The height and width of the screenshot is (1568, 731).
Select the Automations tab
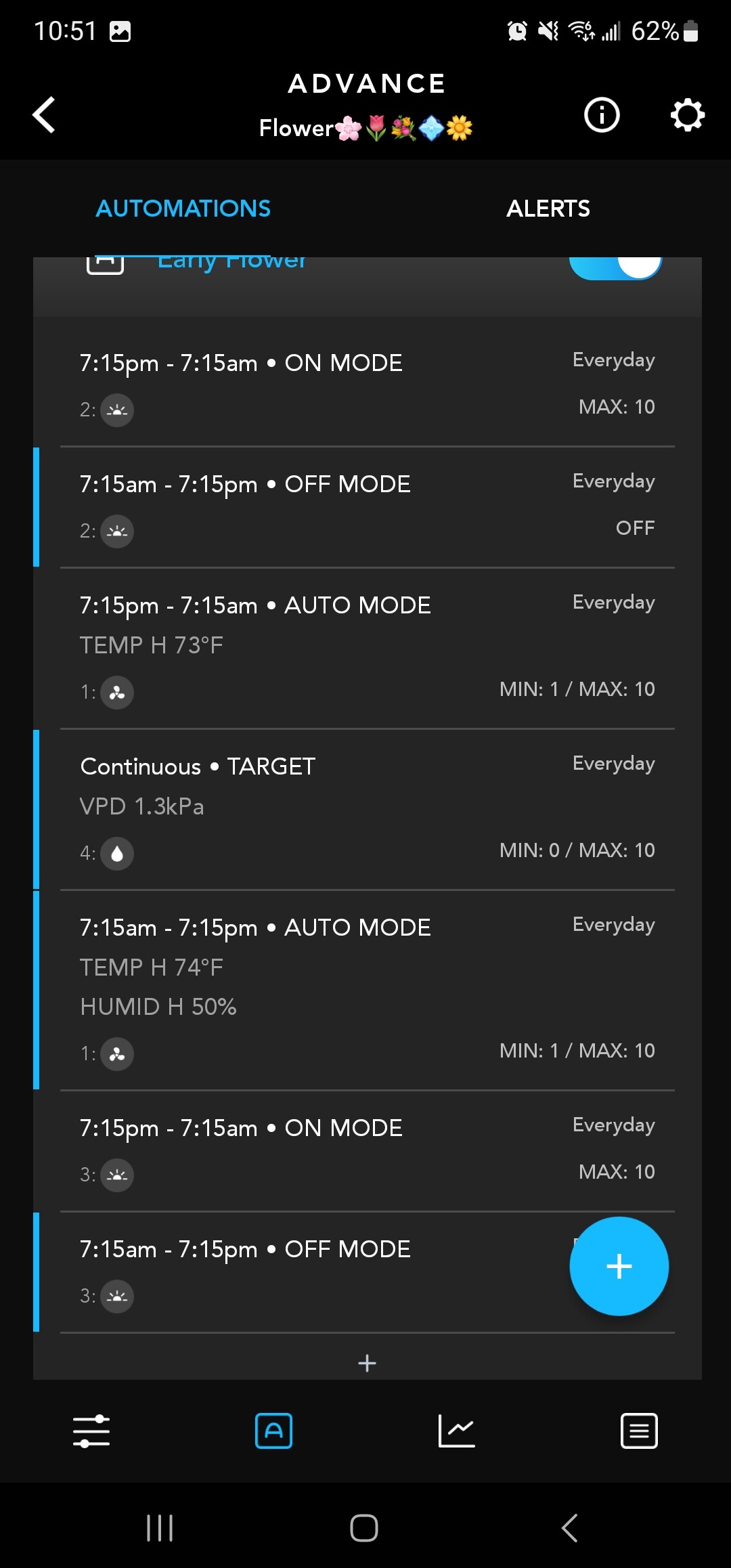183,209
